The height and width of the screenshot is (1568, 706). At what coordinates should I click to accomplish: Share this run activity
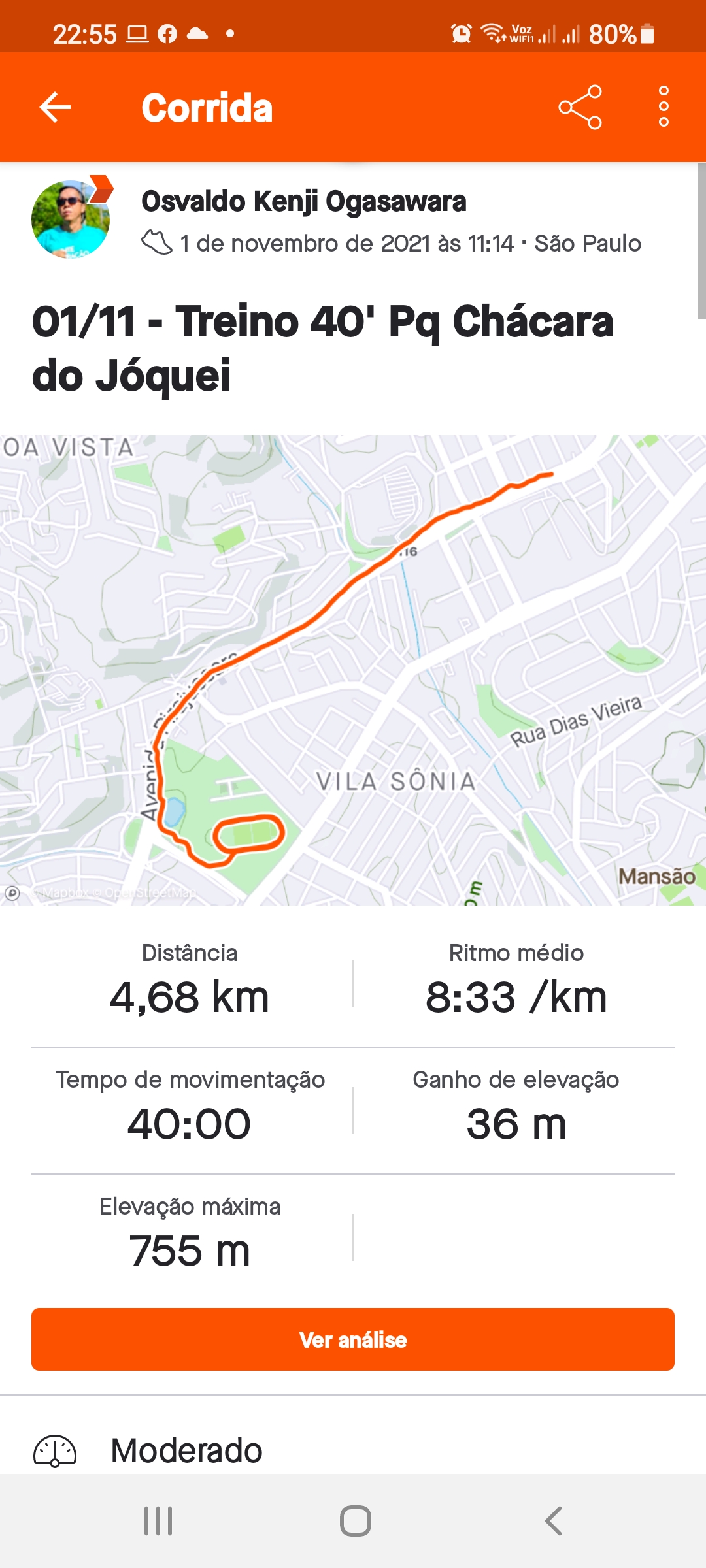[580, 107]
